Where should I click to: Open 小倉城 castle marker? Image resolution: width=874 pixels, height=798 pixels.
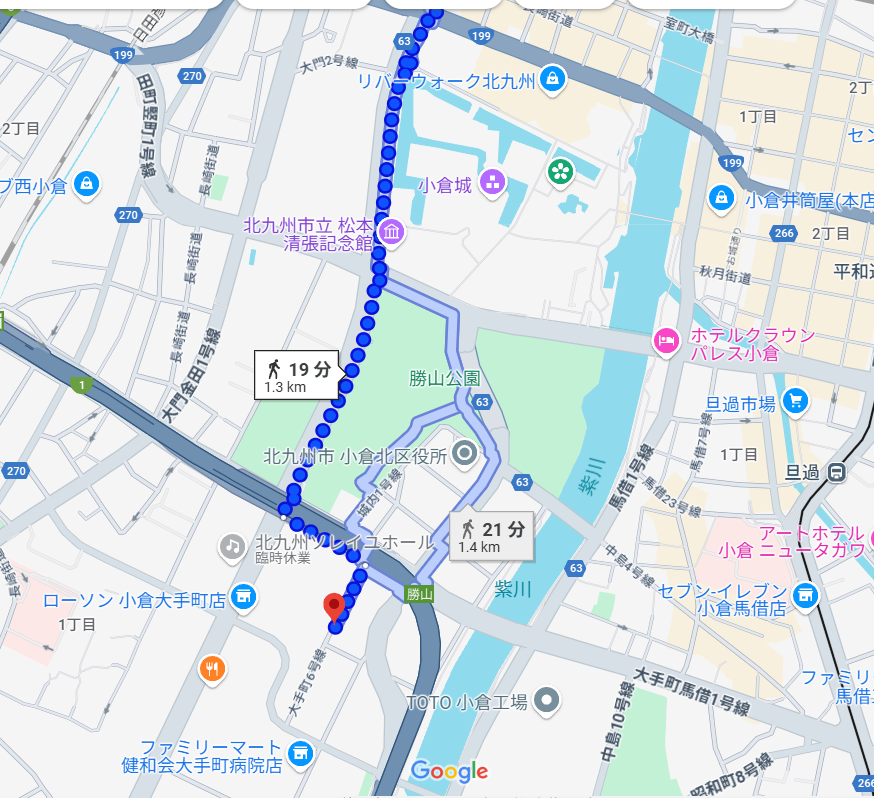[491, 182]
